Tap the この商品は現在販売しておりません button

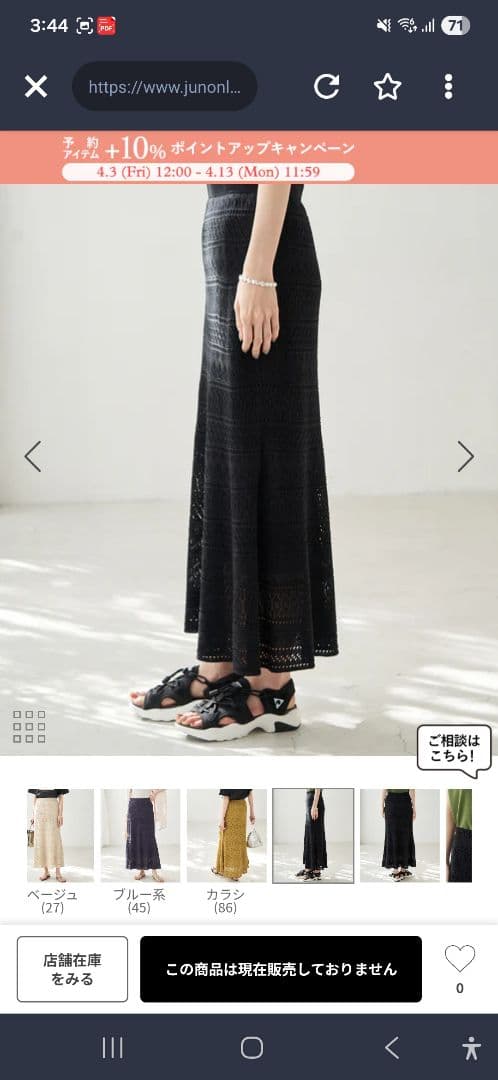(x=281, y=969)
